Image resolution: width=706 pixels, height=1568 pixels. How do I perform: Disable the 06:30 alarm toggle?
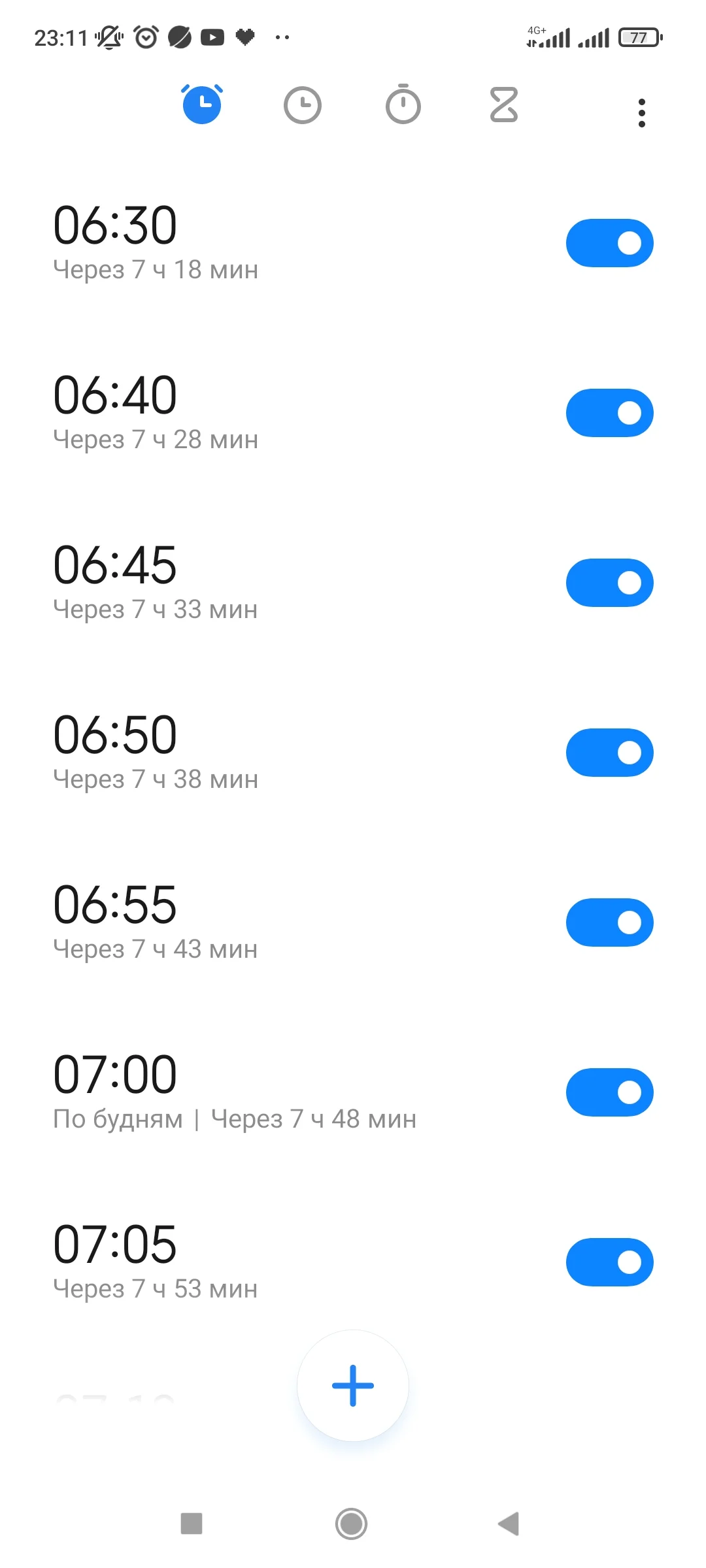coord(609,242)
